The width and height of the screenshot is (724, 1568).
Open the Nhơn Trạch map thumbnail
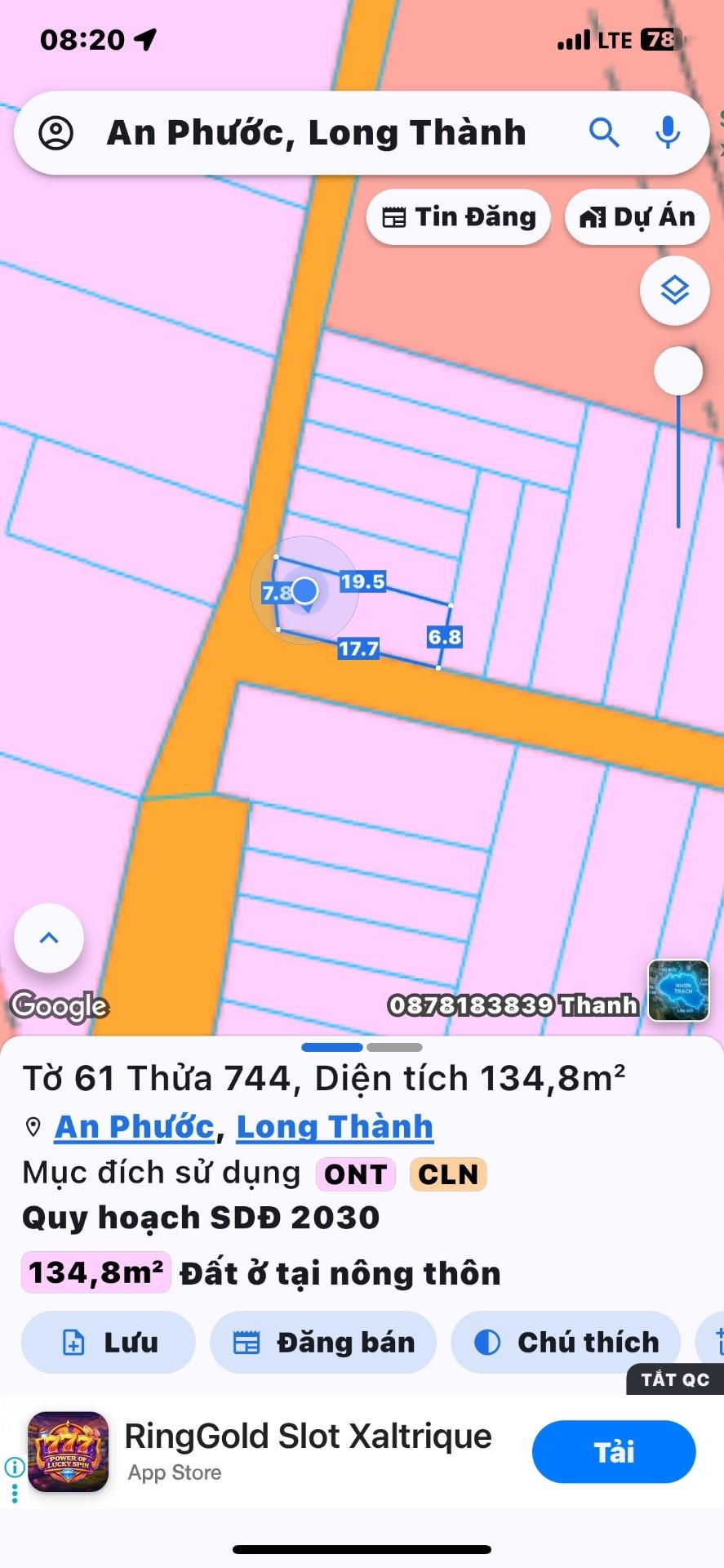678,990
